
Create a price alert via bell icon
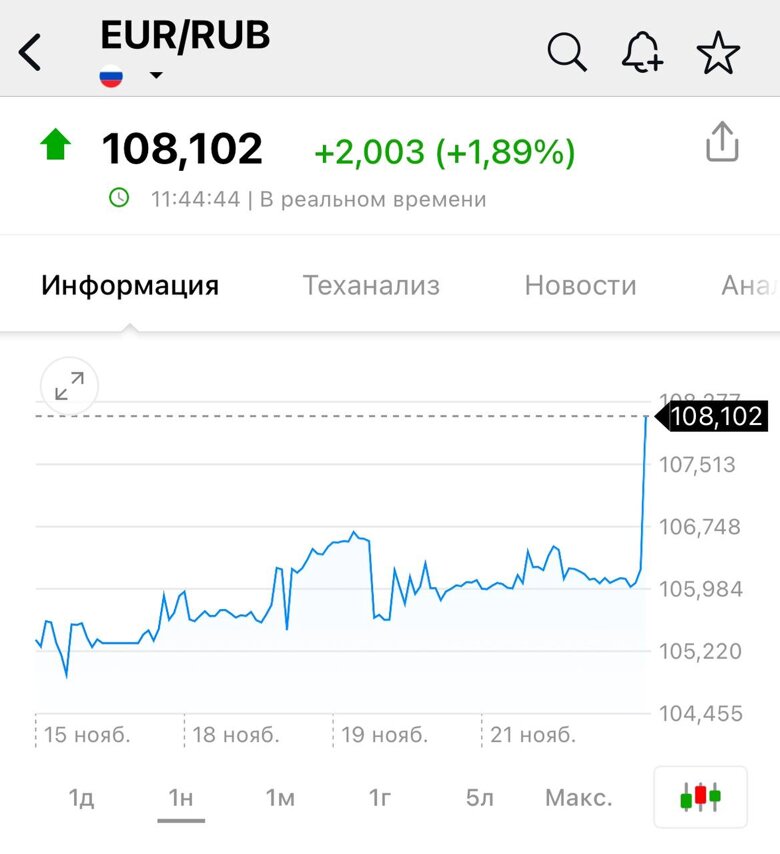click(x=642, y=52)
